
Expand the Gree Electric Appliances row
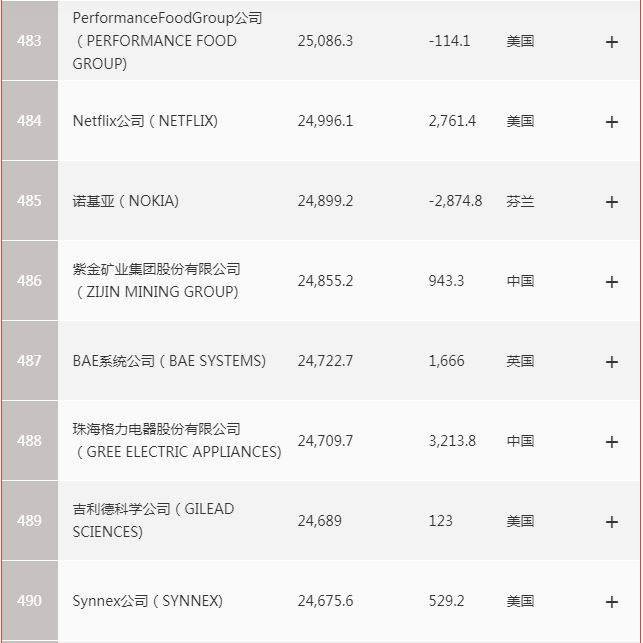[x=612, y=442]
